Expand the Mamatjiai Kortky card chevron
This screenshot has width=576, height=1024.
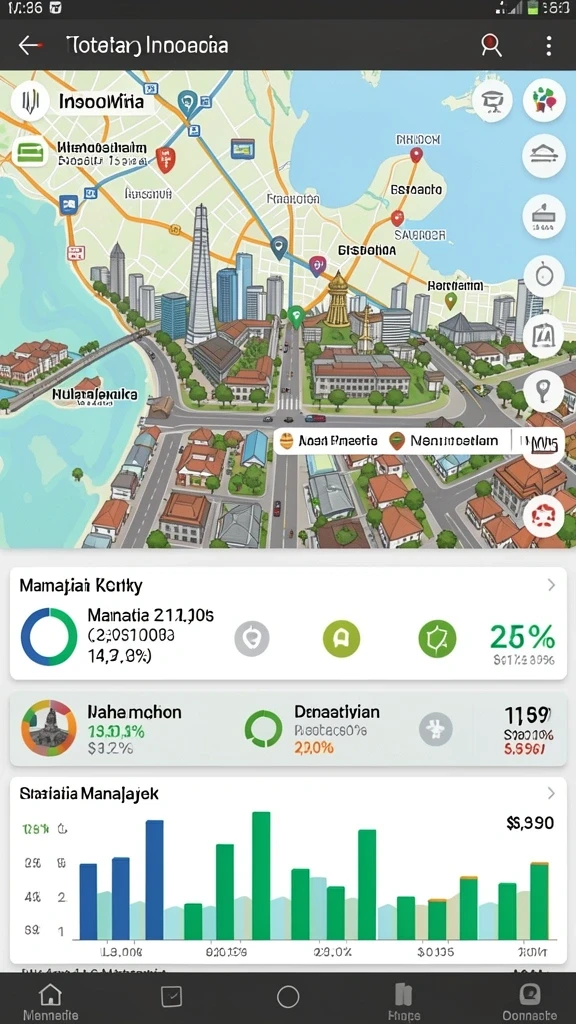(x=551, y=584)
